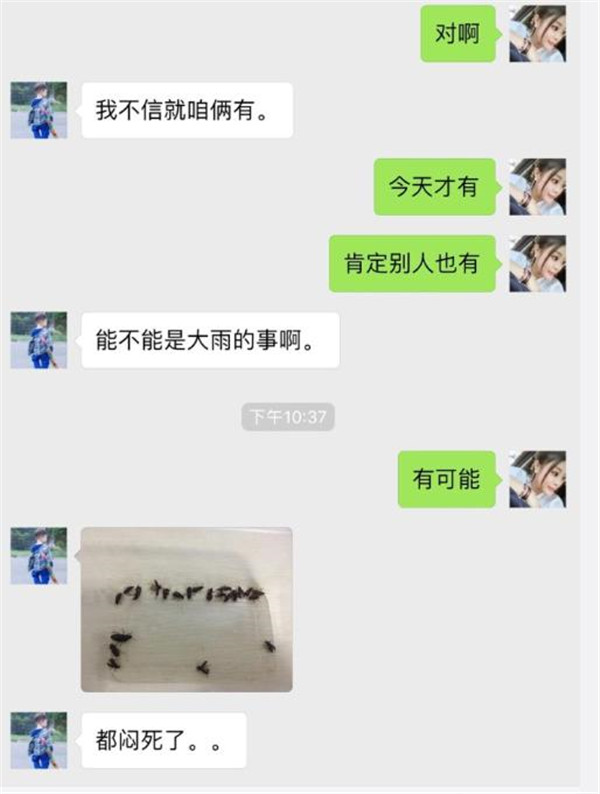Open sender's avatar beside "都闷死了。。"
The width and height of the screenshot is (600, 794).
[x=39, y=740]
